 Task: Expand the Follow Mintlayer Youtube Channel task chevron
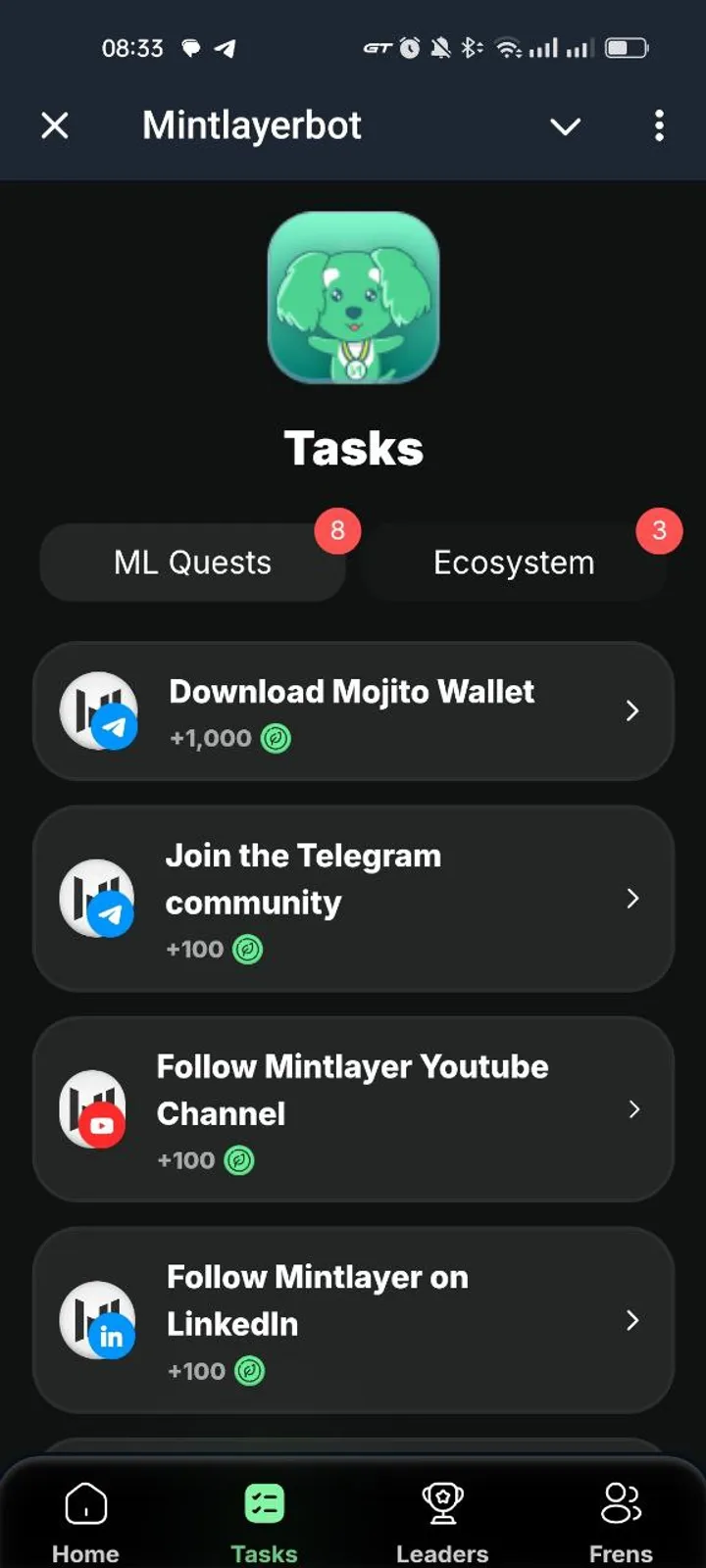tap(635, 1110)
